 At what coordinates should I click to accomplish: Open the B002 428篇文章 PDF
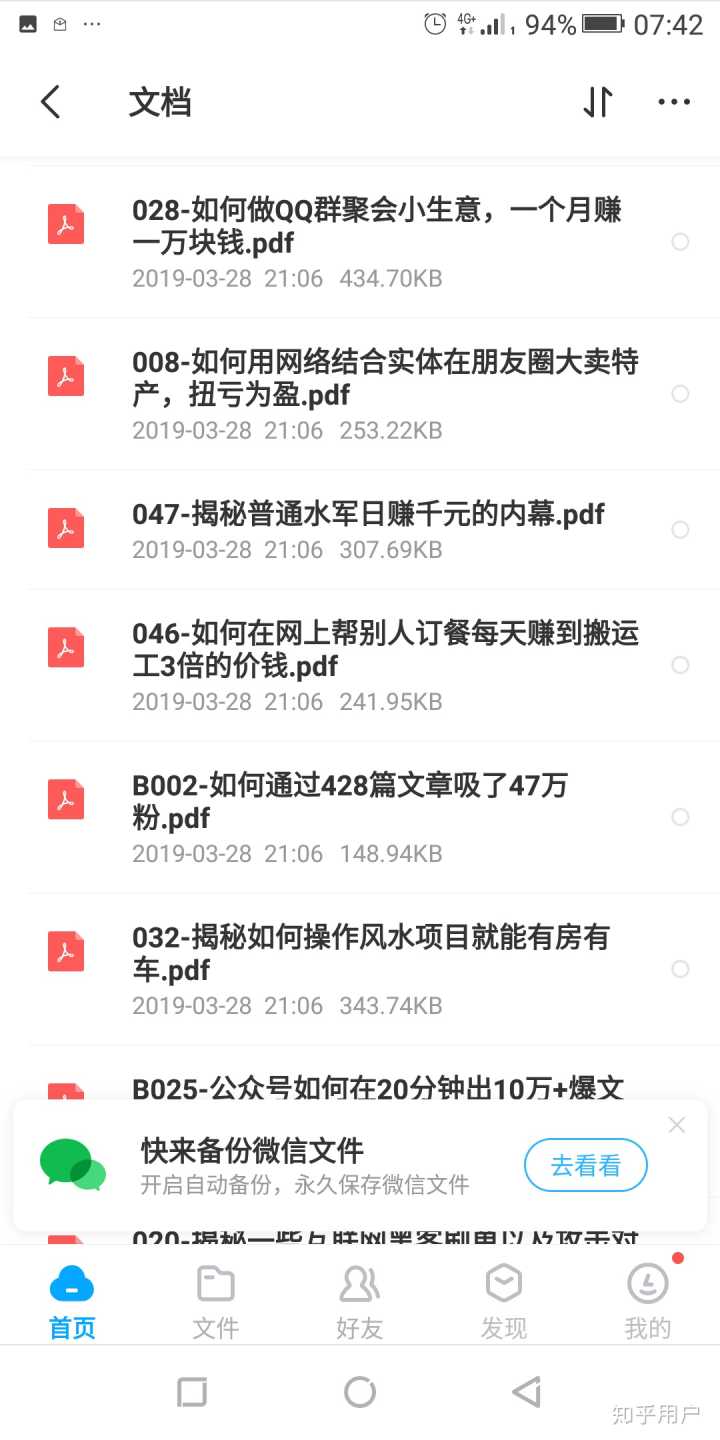click(350, 801)
